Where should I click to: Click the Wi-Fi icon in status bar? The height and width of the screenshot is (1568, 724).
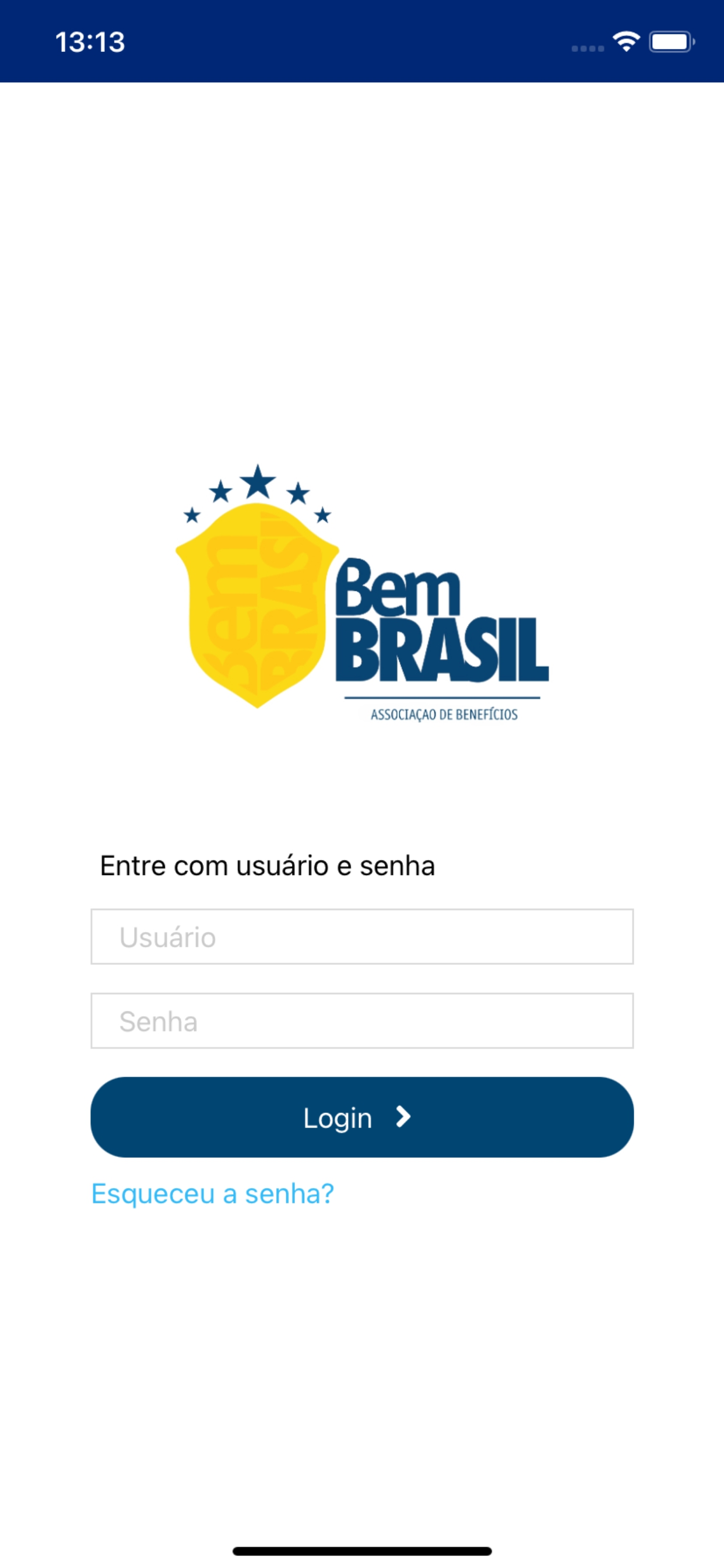click(x=627, y=41)
